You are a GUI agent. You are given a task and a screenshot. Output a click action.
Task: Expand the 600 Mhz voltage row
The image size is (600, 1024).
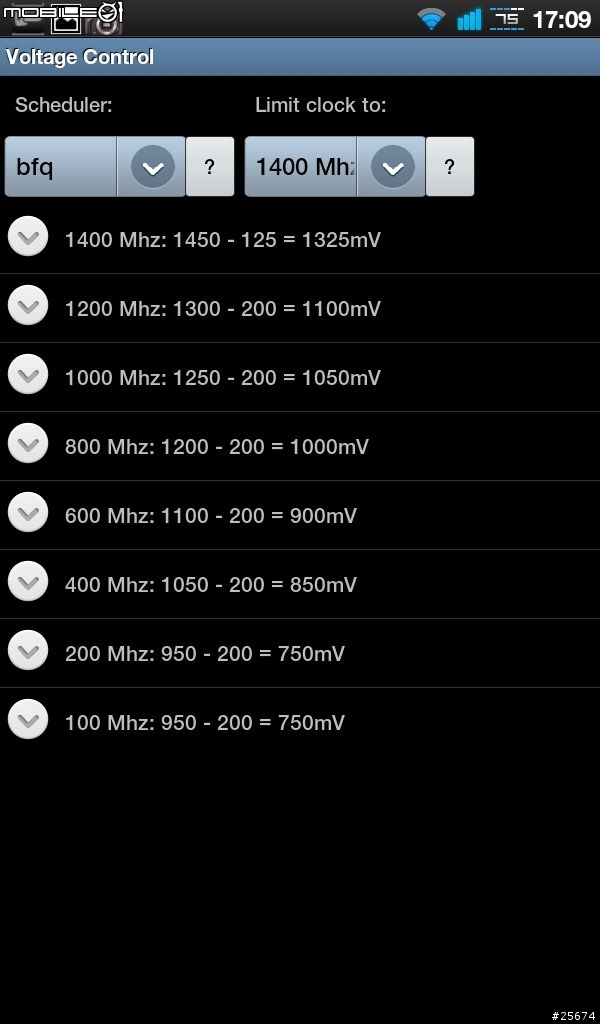28,515
